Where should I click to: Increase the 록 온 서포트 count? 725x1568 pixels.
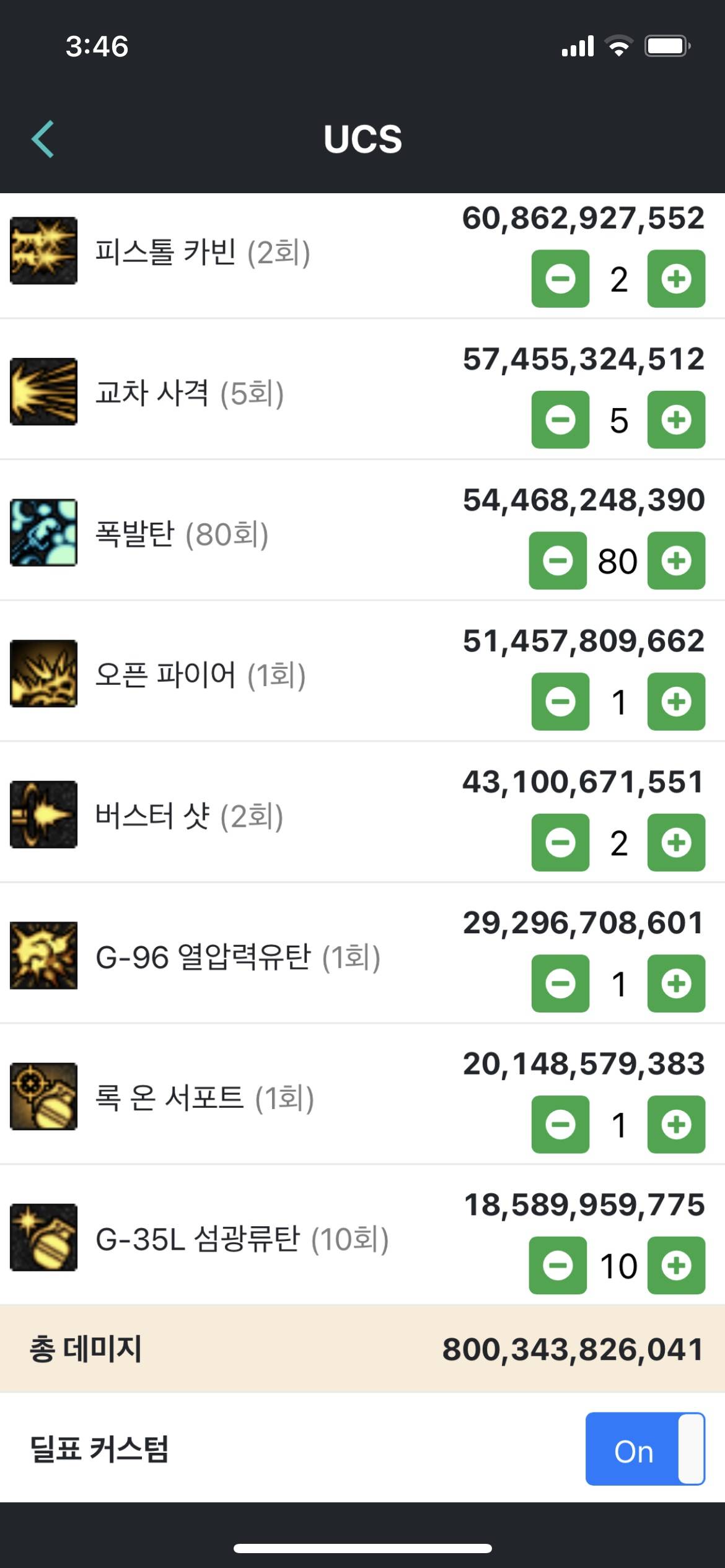point(676,1125)
